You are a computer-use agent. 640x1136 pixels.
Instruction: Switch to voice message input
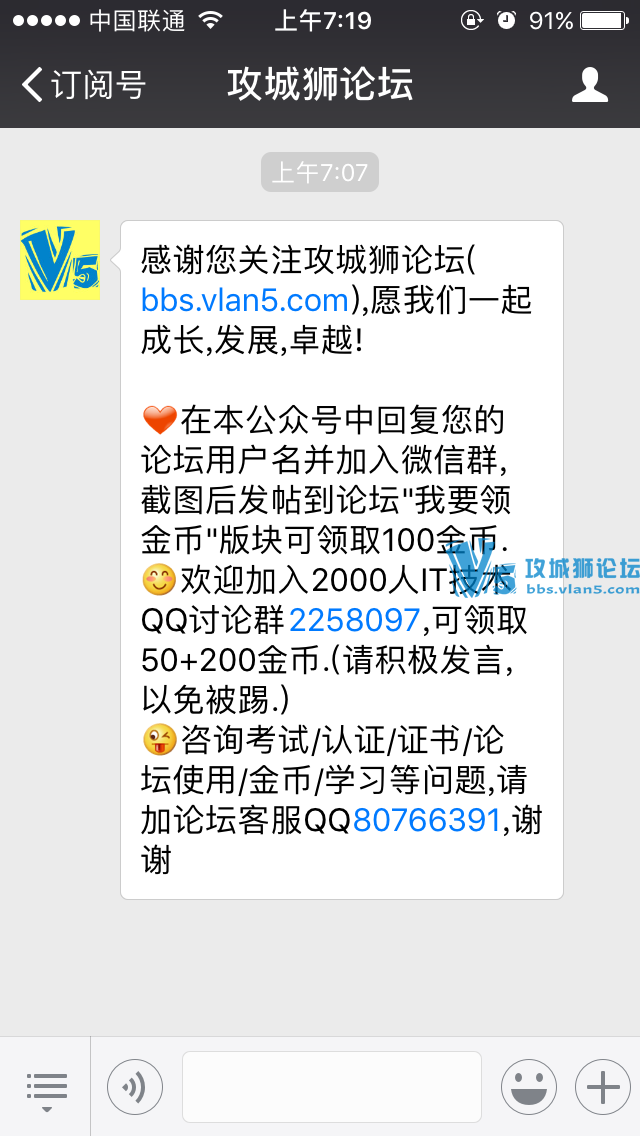135,1086
